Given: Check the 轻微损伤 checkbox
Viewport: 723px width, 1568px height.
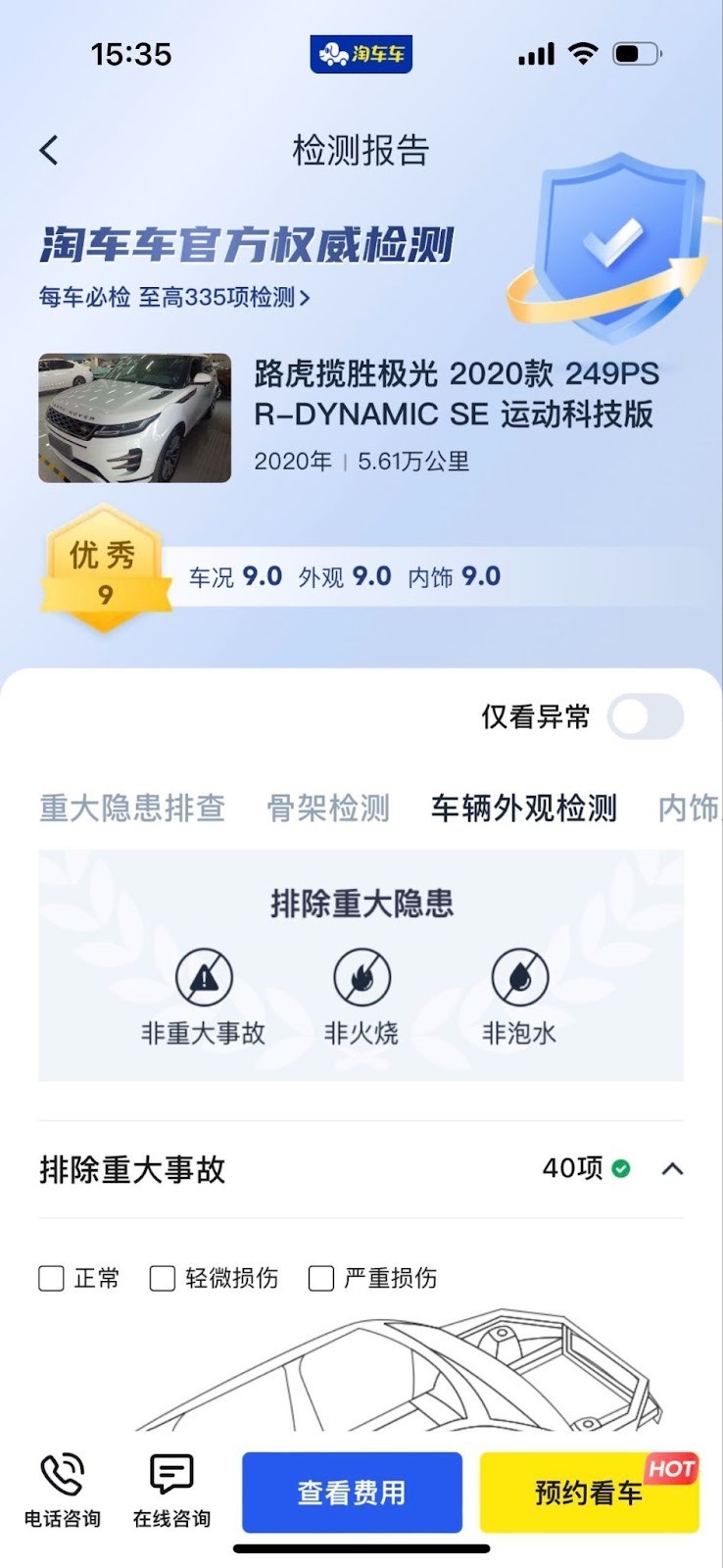Looking at the screenshot, I should [x=163, y=1278].
